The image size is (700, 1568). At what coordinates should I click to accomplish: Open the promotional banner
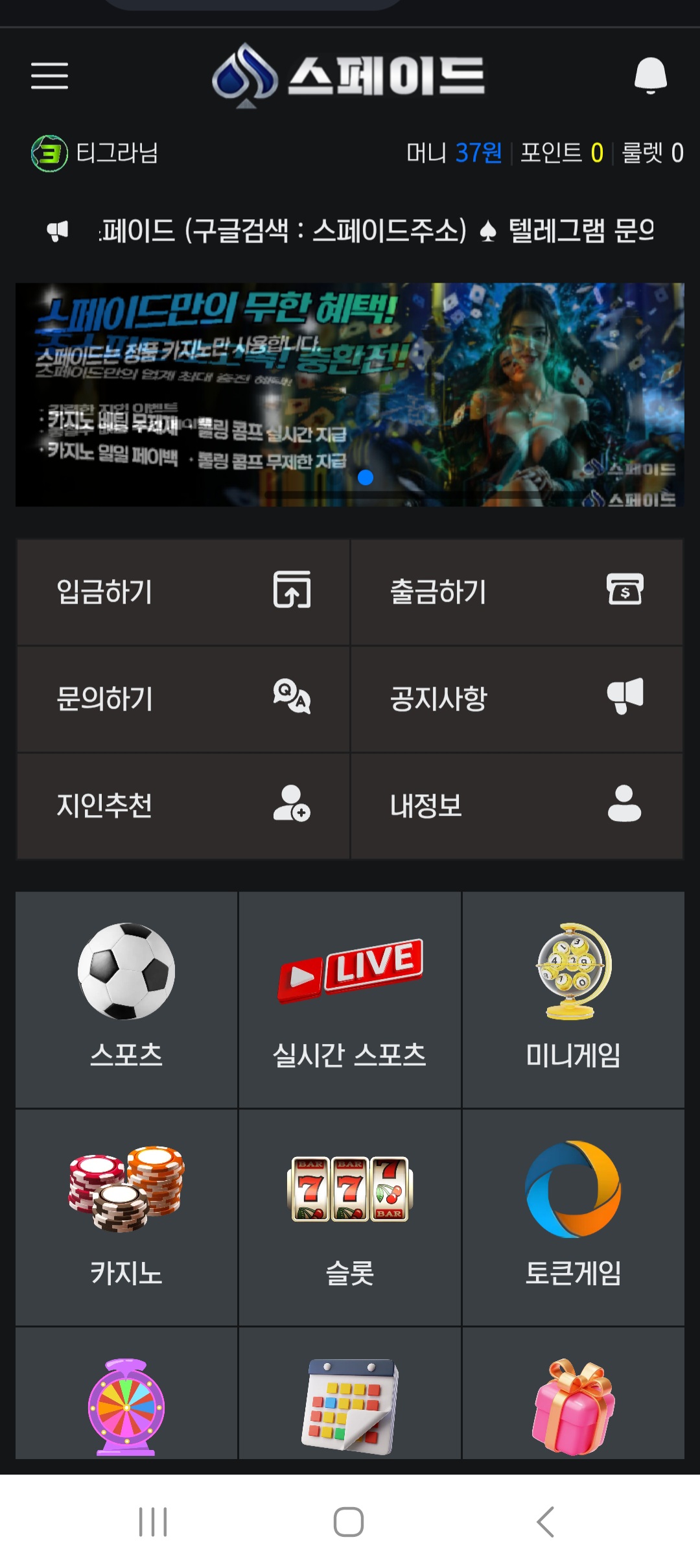pyautogui.click(x=350, y=394)
